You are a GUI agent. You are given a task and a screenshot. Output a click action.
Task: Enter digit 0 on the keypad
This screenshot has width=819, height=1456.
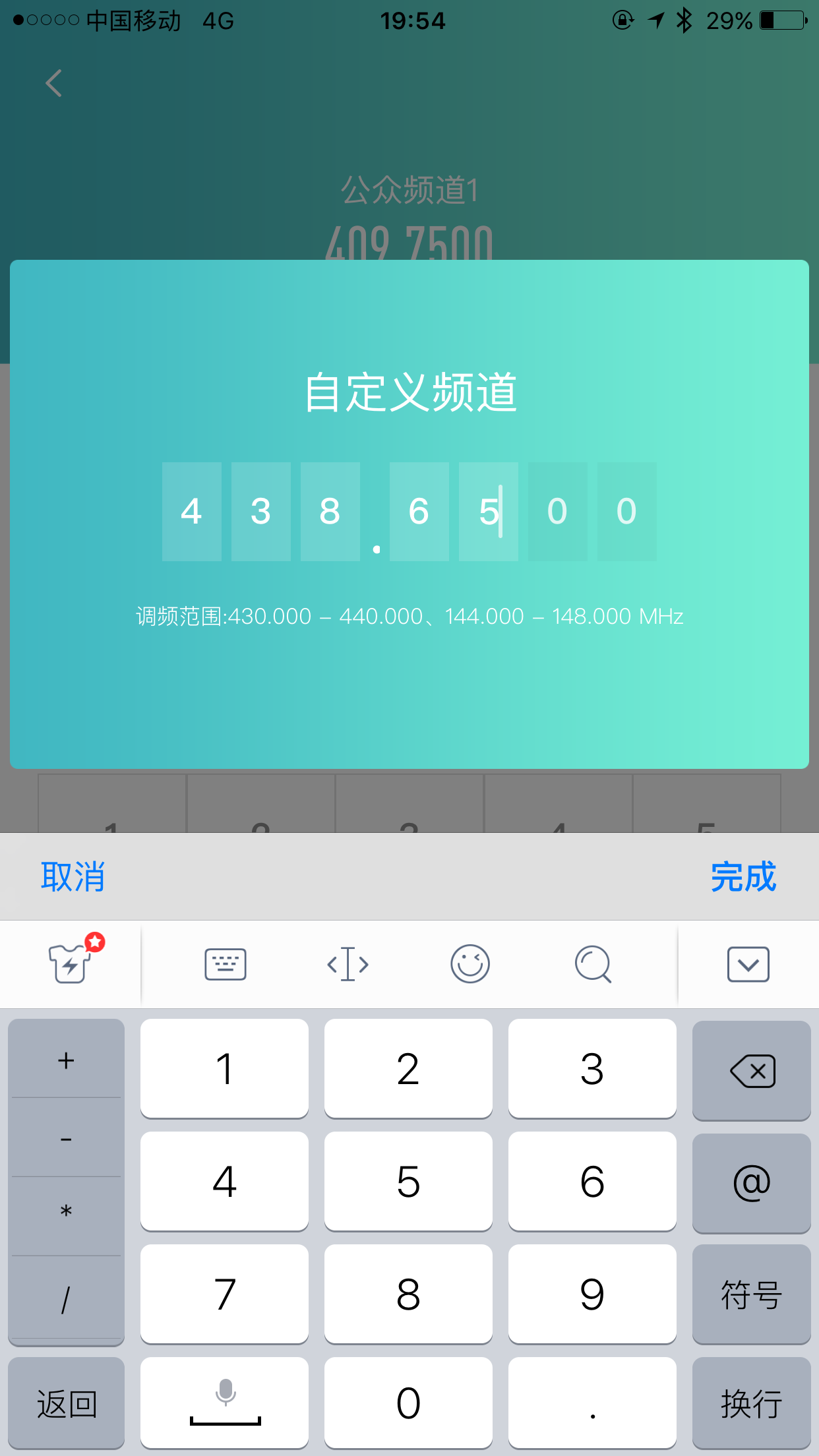point(408,1403)
